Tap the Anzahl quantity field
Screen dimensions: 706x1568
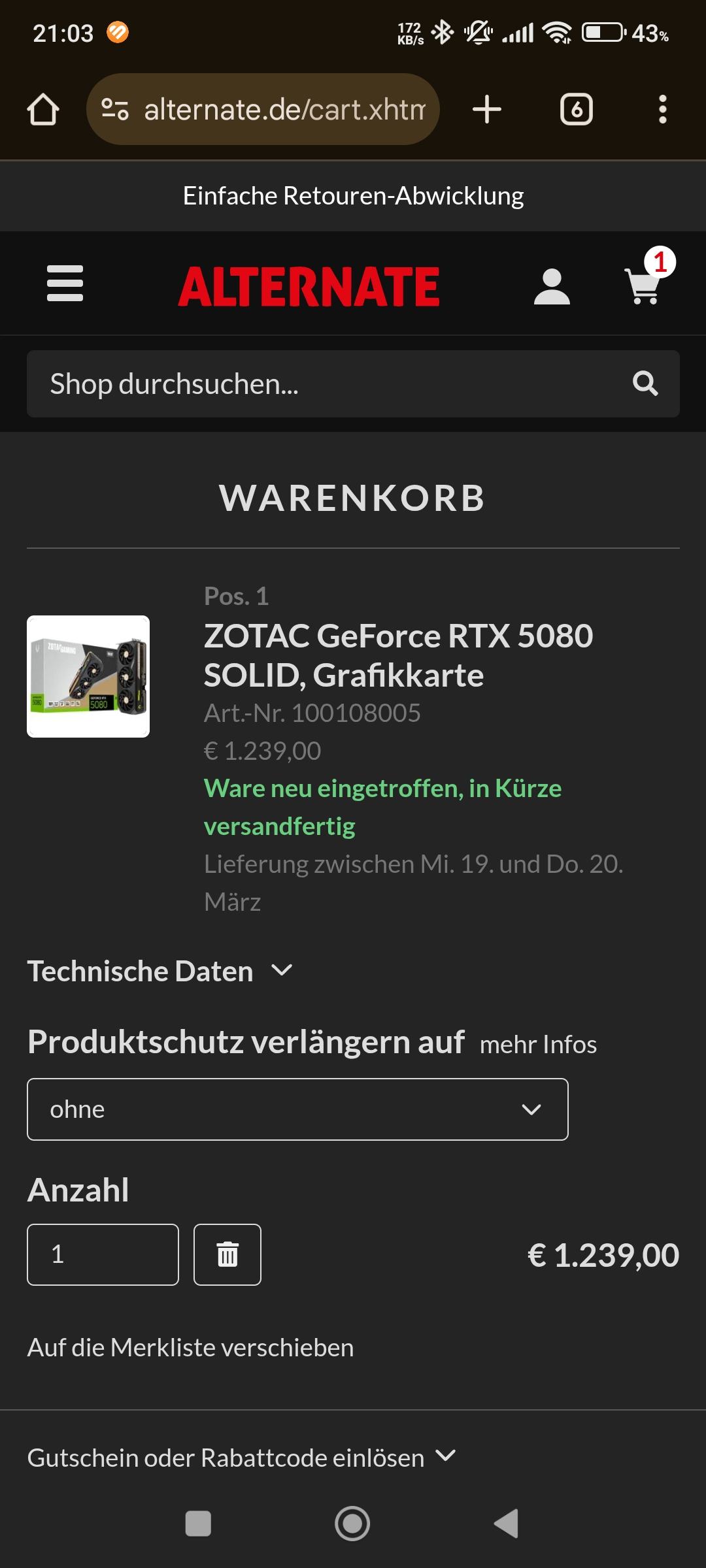103,1254
